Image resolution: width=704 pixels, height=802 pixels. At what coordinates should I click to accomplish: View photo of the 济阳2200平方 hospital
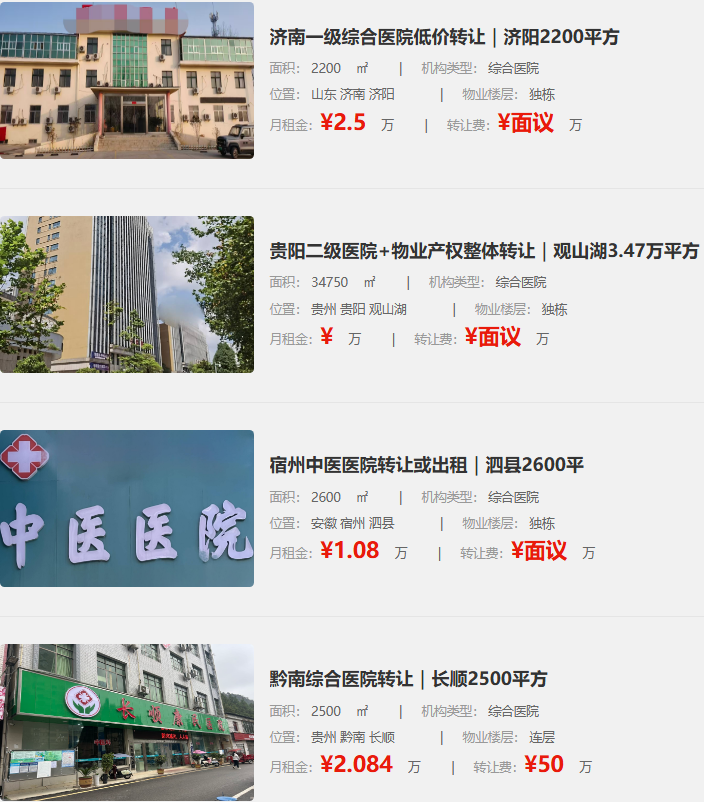pyautogui.click(x=127, y=80)
